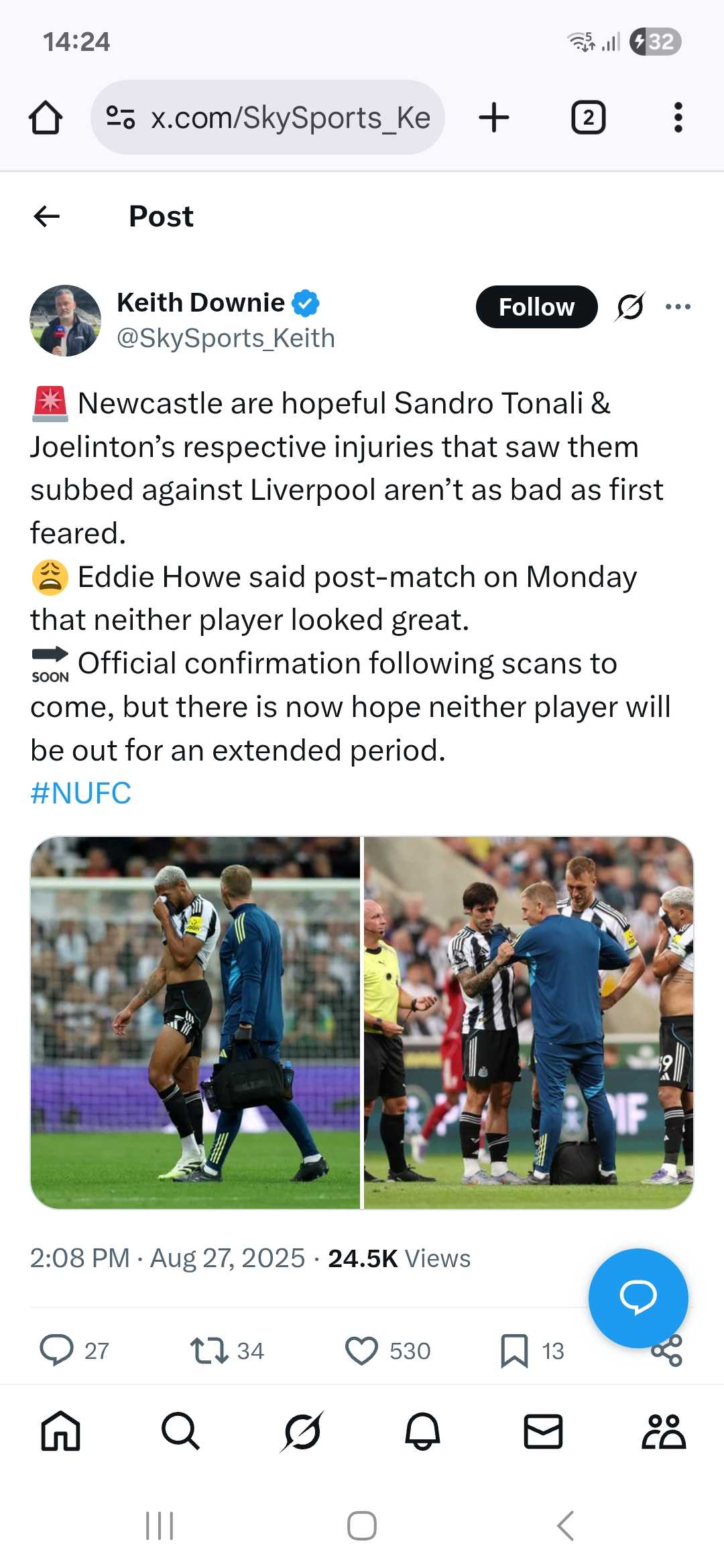Open the Search tab
The width and height of the screenshot is (724, 1568).
coord(180,1431)
